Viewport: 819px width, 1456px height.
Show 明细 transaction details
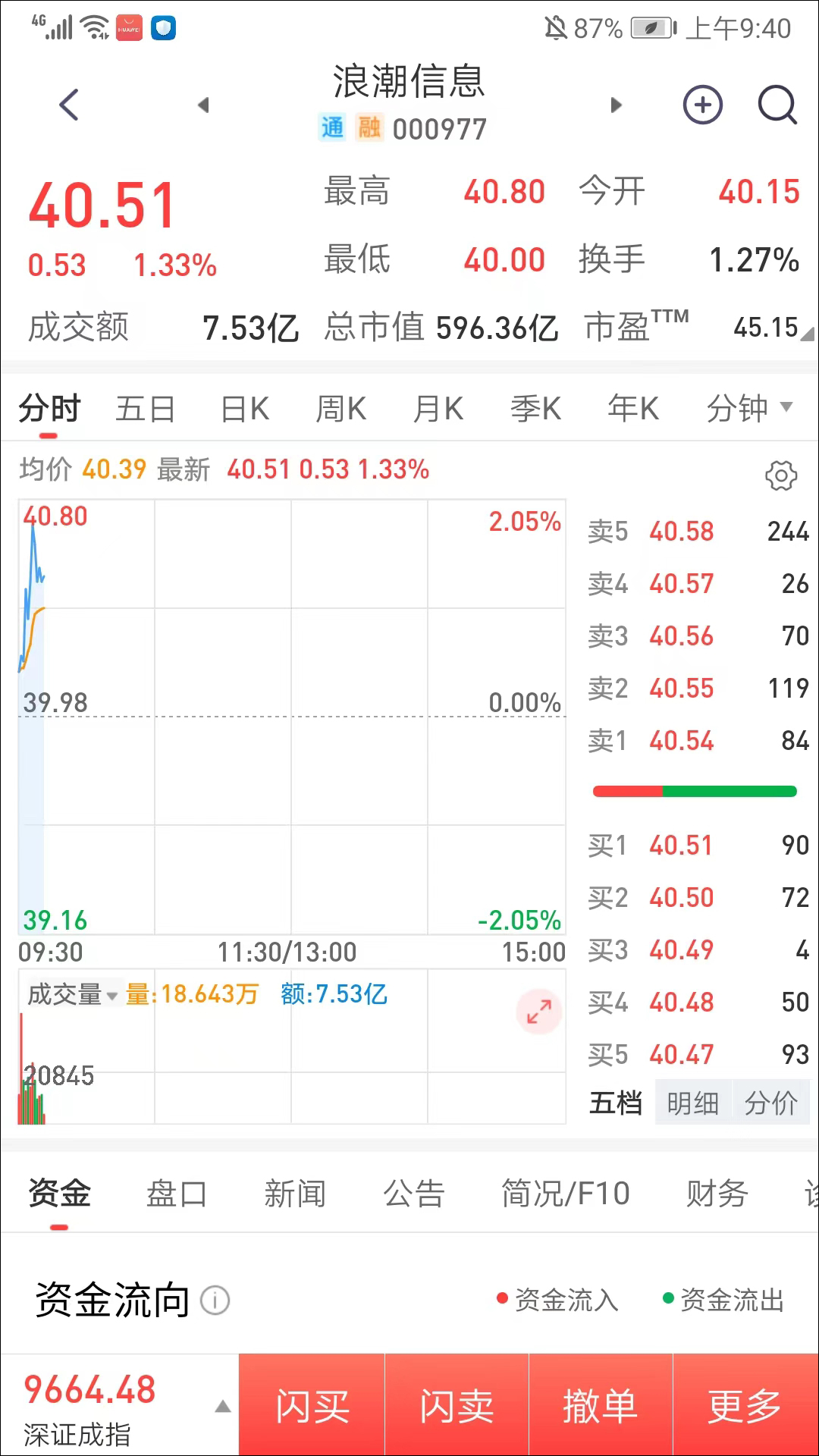point(692,1103)
